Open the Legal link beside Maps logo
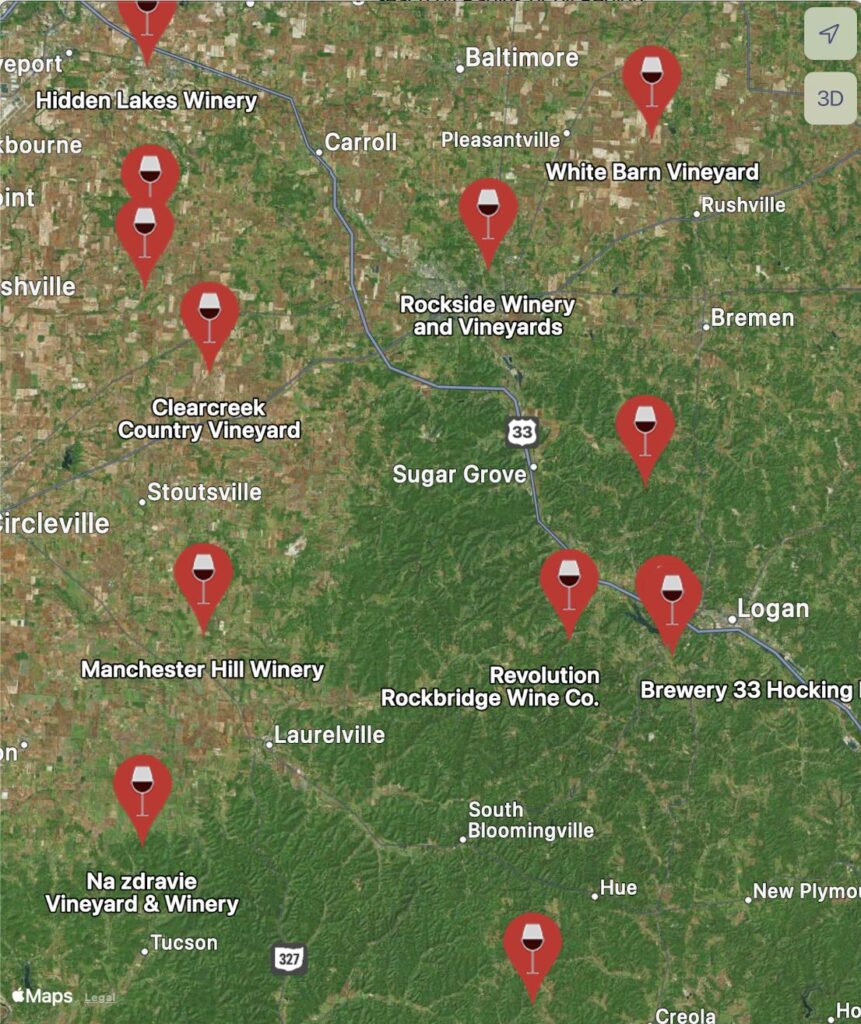Screen dimensions: 861x1024 point(99,997)
